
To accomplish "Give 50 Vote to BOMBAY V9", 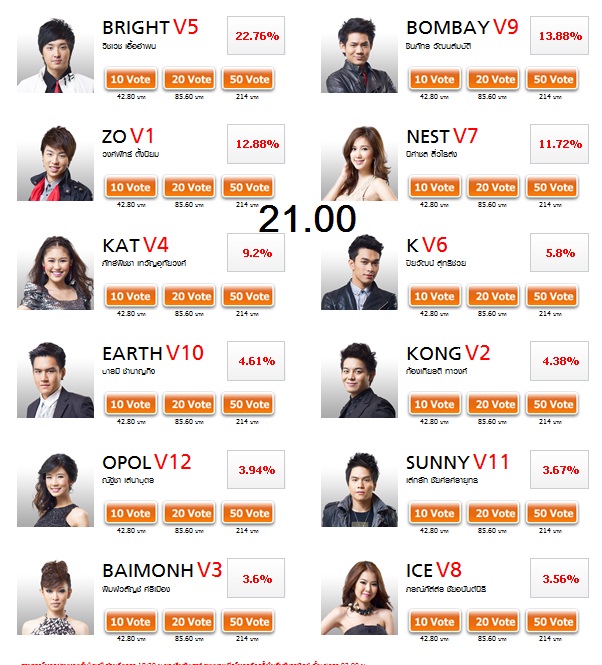I will coord(554,79).
